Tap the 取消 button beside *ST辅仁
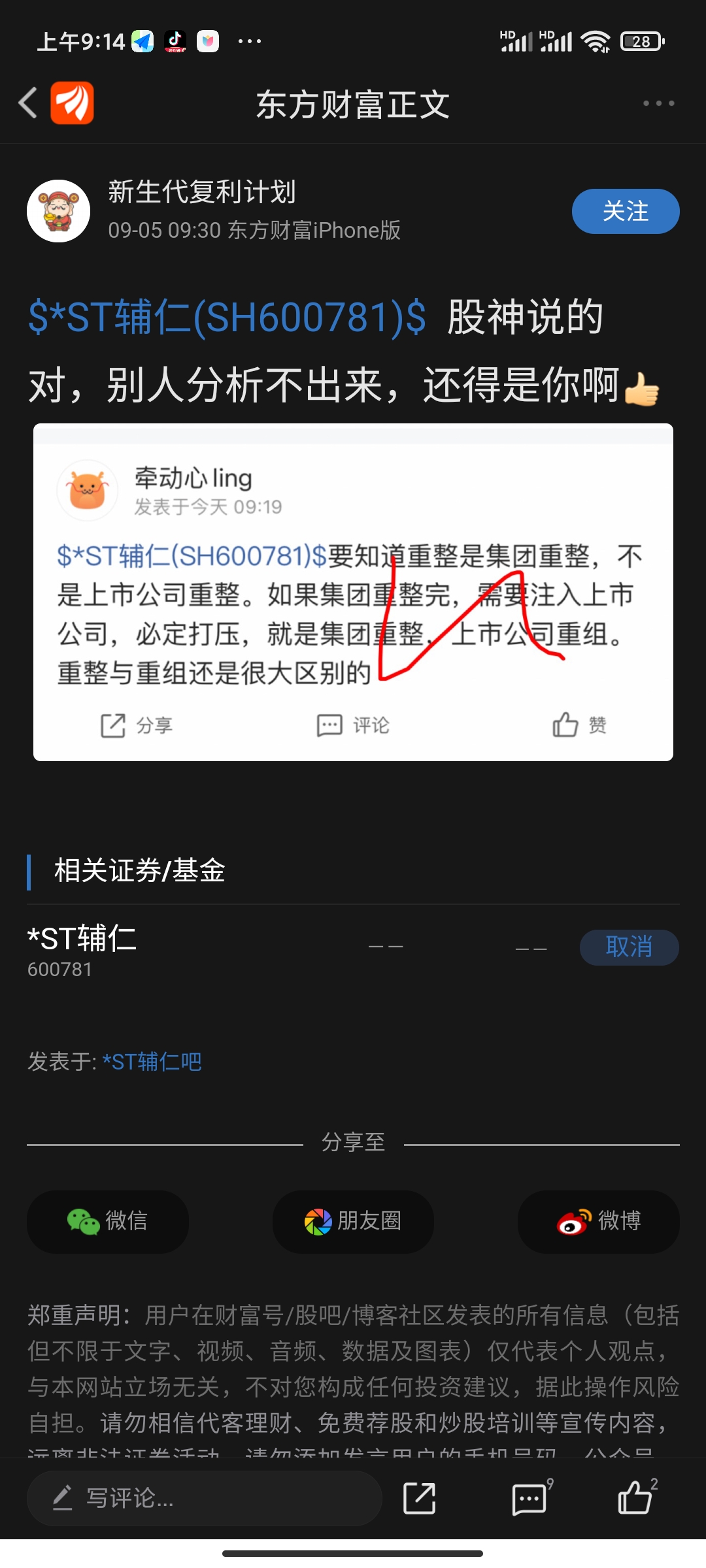Image resolution: width=706 pixels, height=1568 pixels. [629, 947]
